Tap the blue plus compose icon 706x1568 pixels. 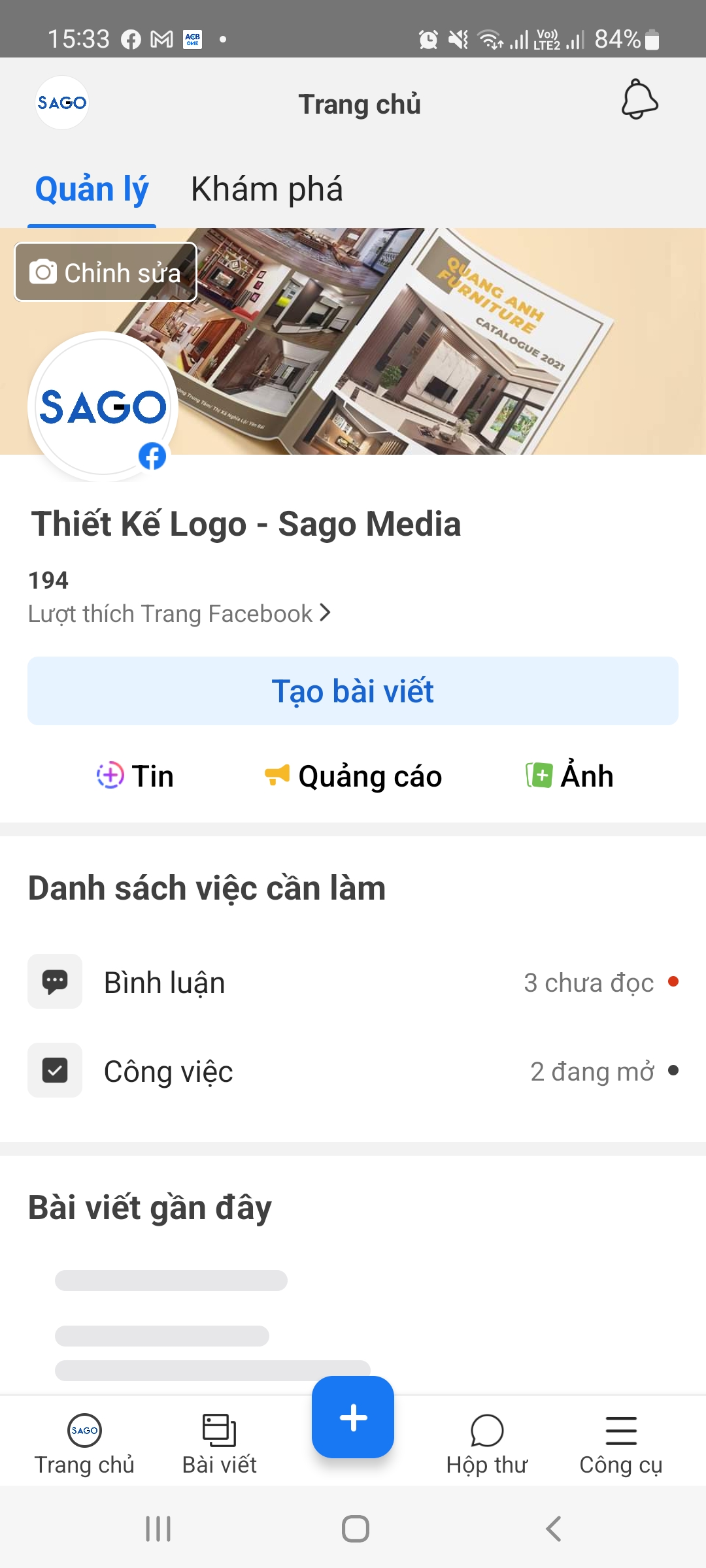tap(352, 1417)
